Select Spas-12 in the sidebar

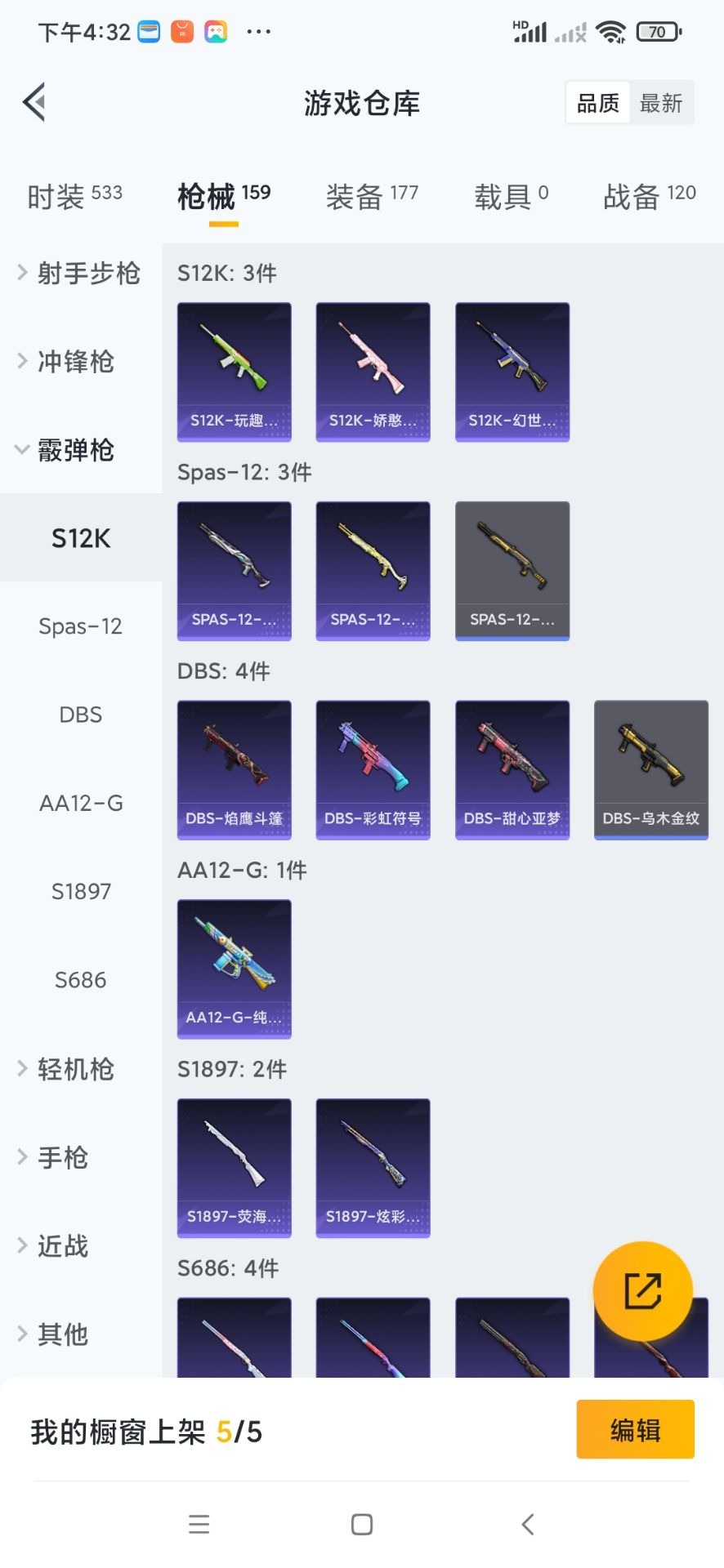point(80,626)
